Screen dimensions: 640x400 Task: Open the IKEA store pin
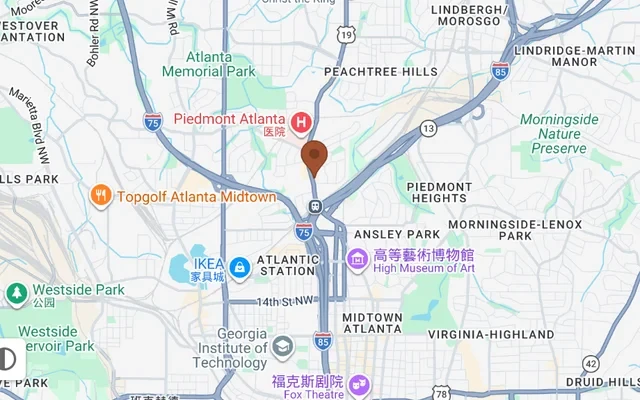pyautogui.click(x=239, y=267)
